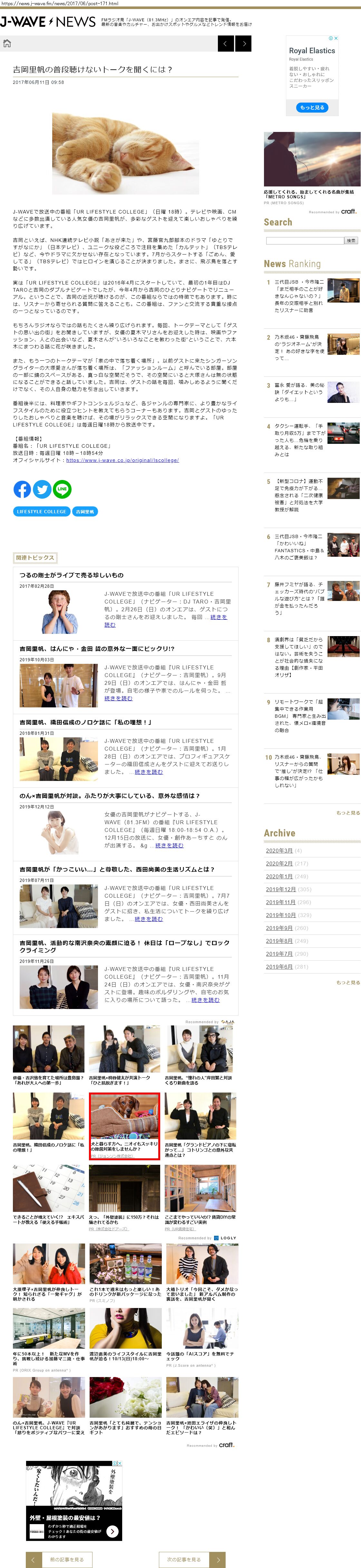Open archive month 2020年3月

pos(279,850)
